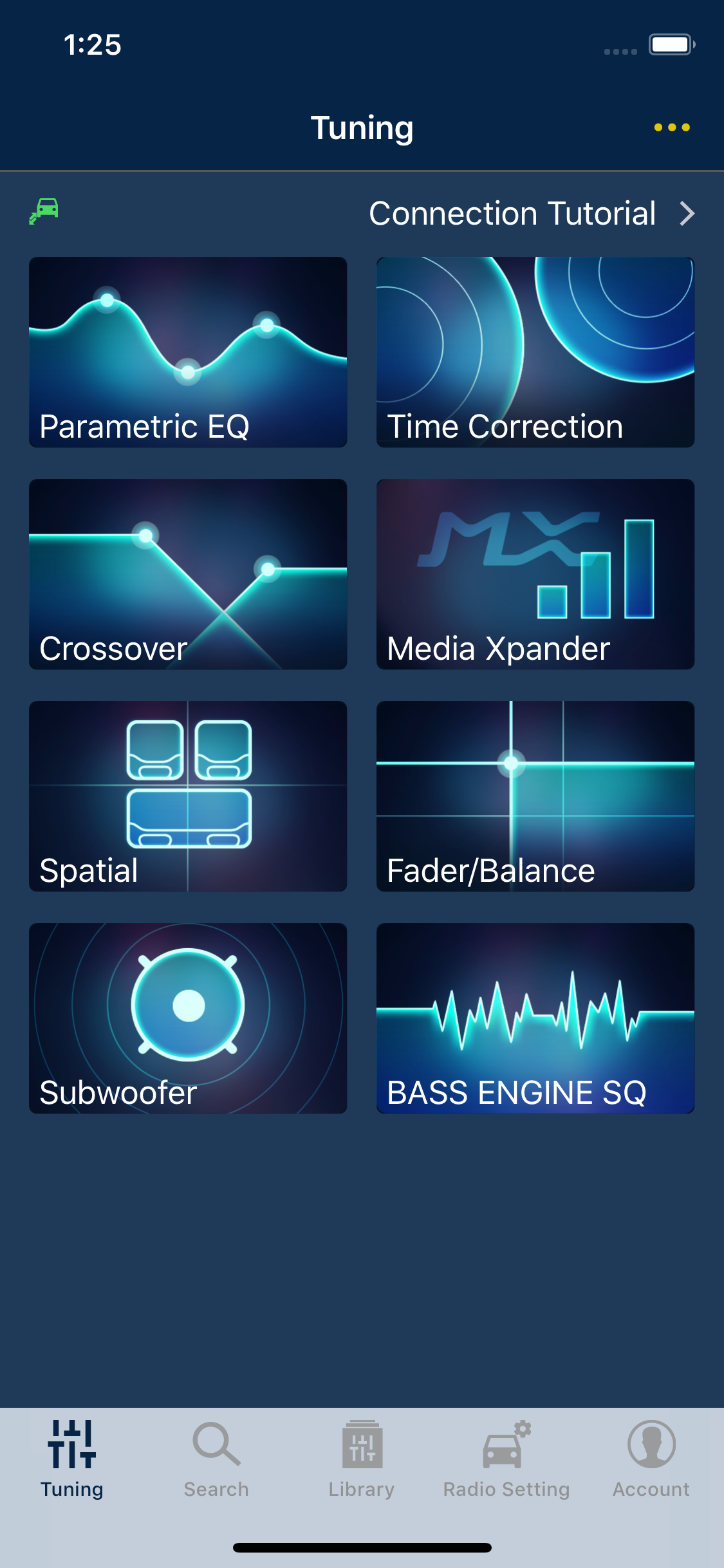Viewport: 724px width, 1568px height.
Task: Open the Subwoofer settings tile
Action: (x=187, y=1020)
